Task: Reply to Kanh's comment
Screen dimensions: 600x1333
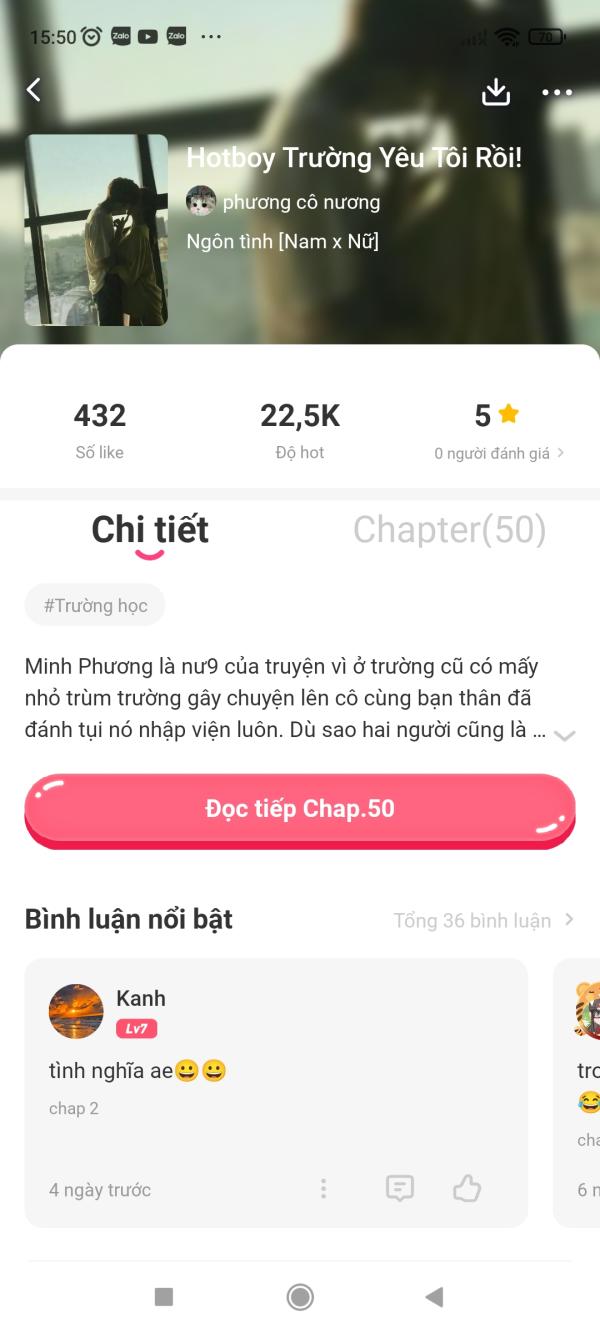Action: pos(400,1188)
